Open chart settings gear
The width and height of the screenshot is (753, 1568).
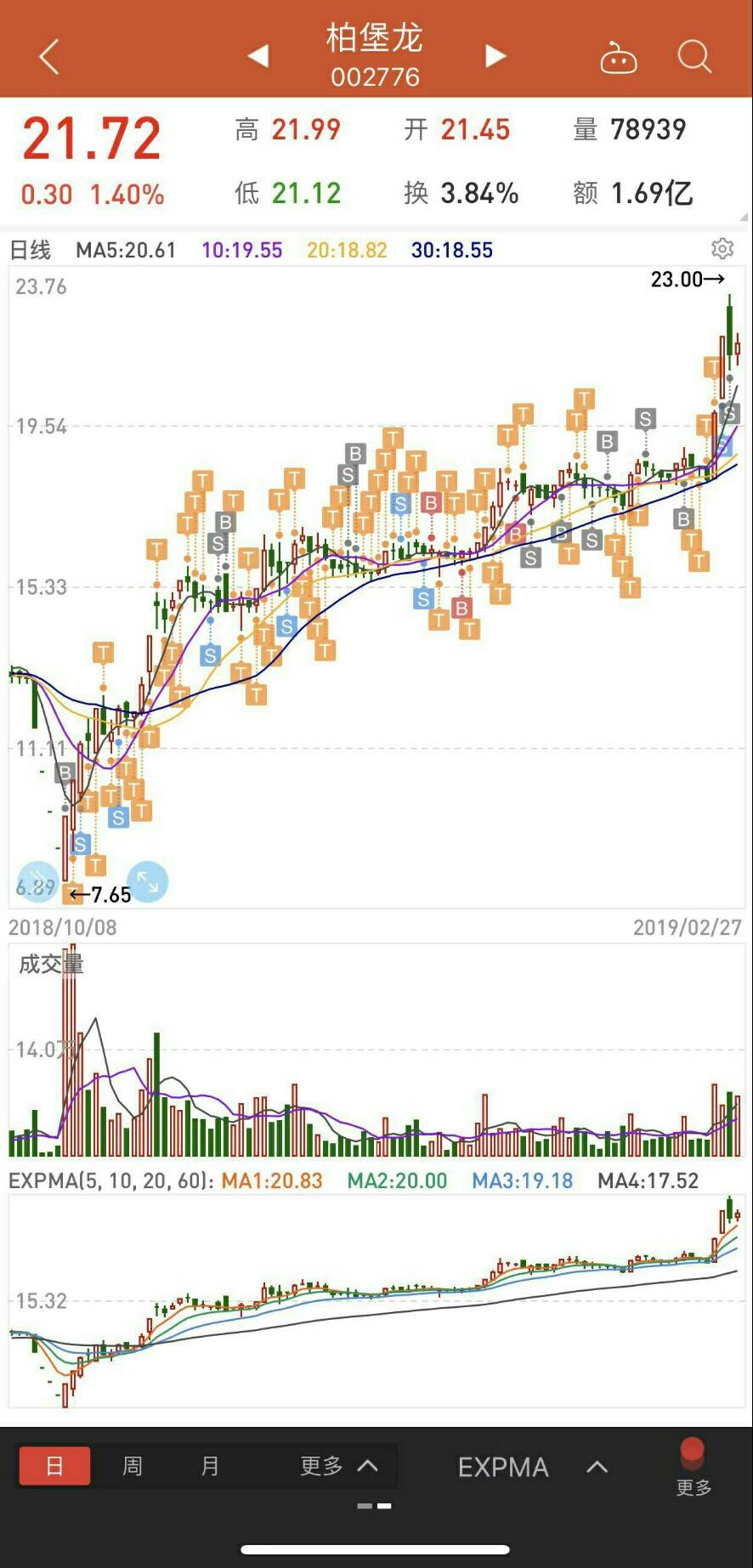coord(722,249)
